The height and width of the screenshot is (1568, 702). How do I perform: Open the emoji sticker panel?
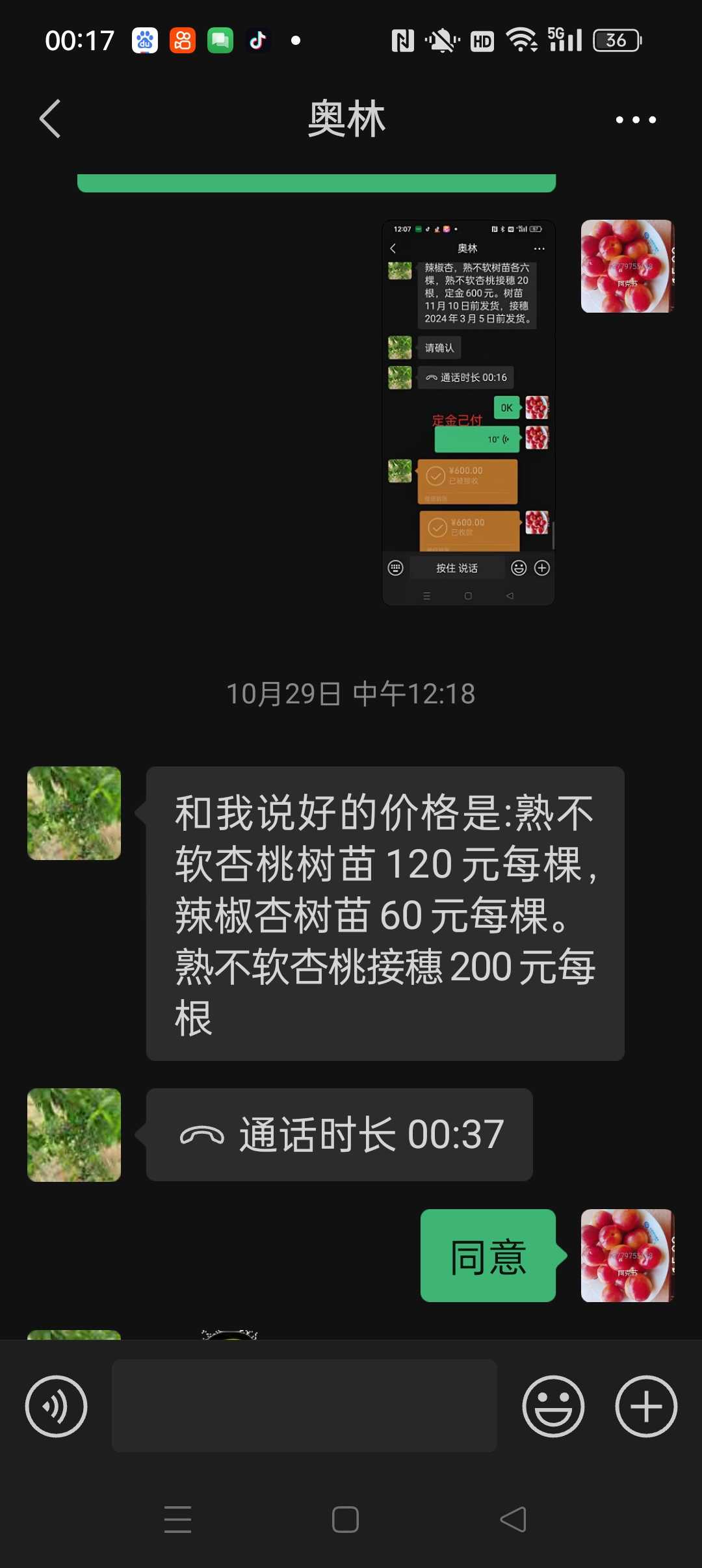pyautogui.click(x=553, y=1406)
